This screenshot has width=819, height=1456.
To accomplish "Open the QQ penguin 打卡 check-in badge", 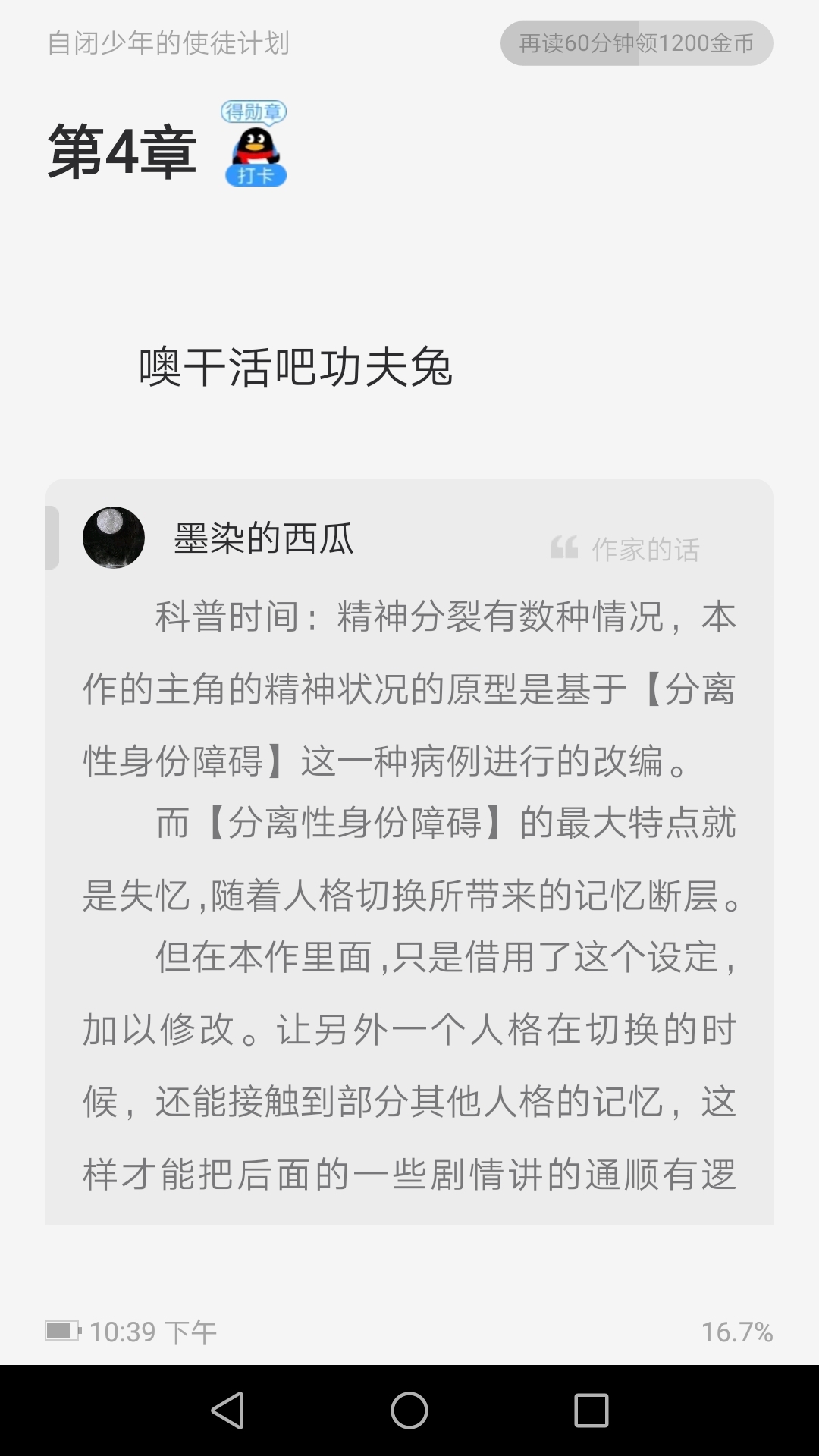I will coord(255,144).
